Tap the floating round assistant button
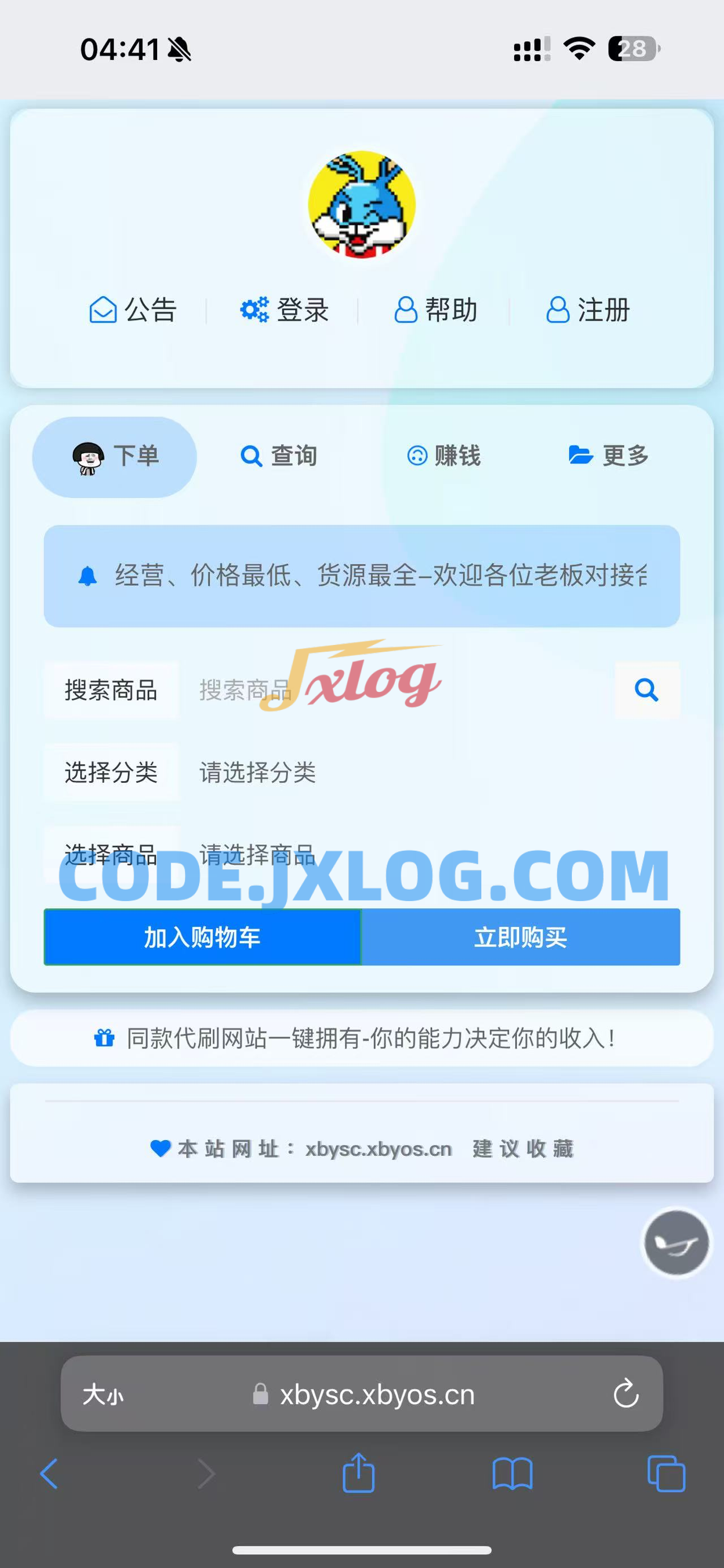The image size is (724, 1568). [x=676, y=1243]
